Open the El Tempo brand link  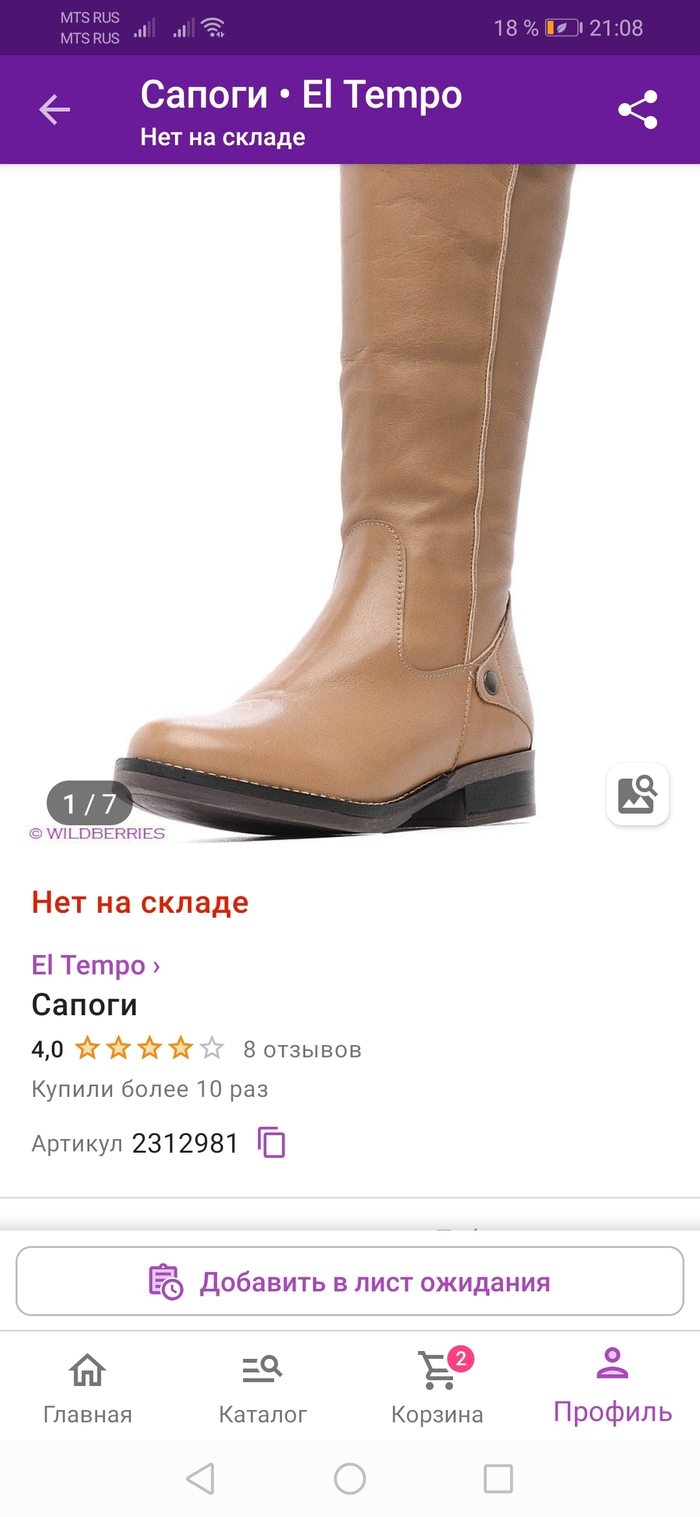(x=95, y=965)
